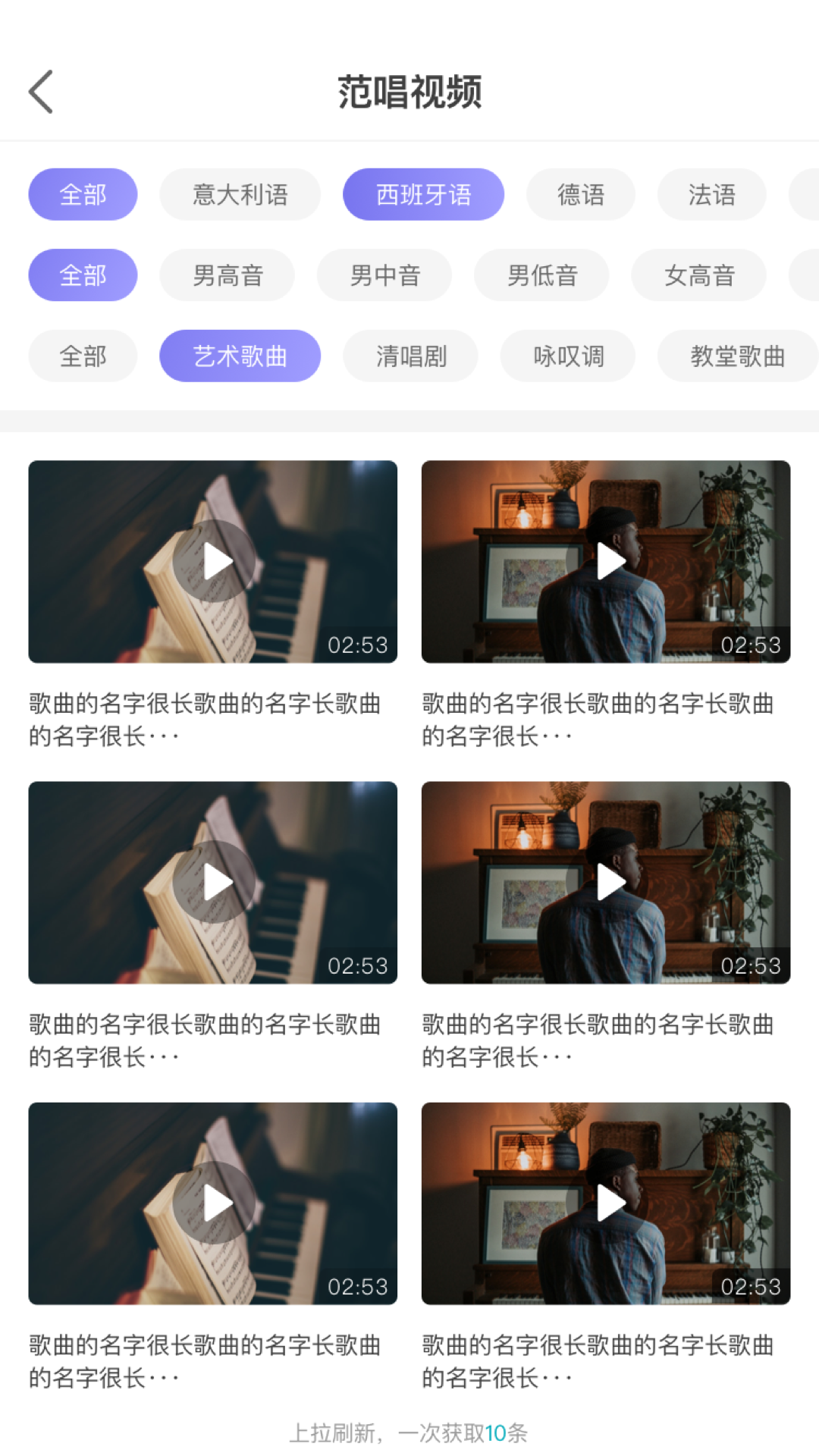The width and height of the screenshot is (819, 1456).
Task: Select the 男低音 voice filter
Action: pos(541,275)
